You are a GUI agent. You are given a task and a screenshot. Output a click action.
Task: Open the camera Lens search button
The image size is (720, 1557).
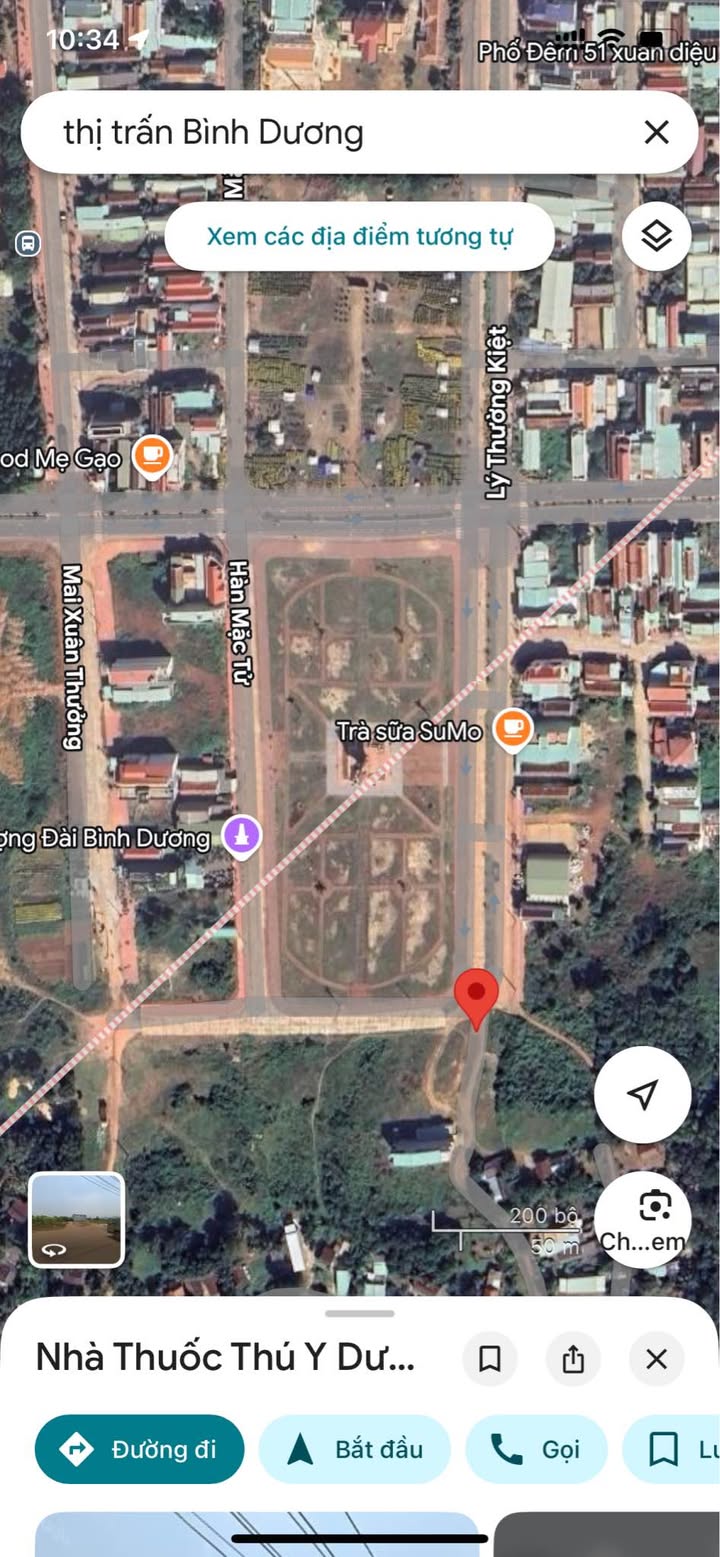655,1219
